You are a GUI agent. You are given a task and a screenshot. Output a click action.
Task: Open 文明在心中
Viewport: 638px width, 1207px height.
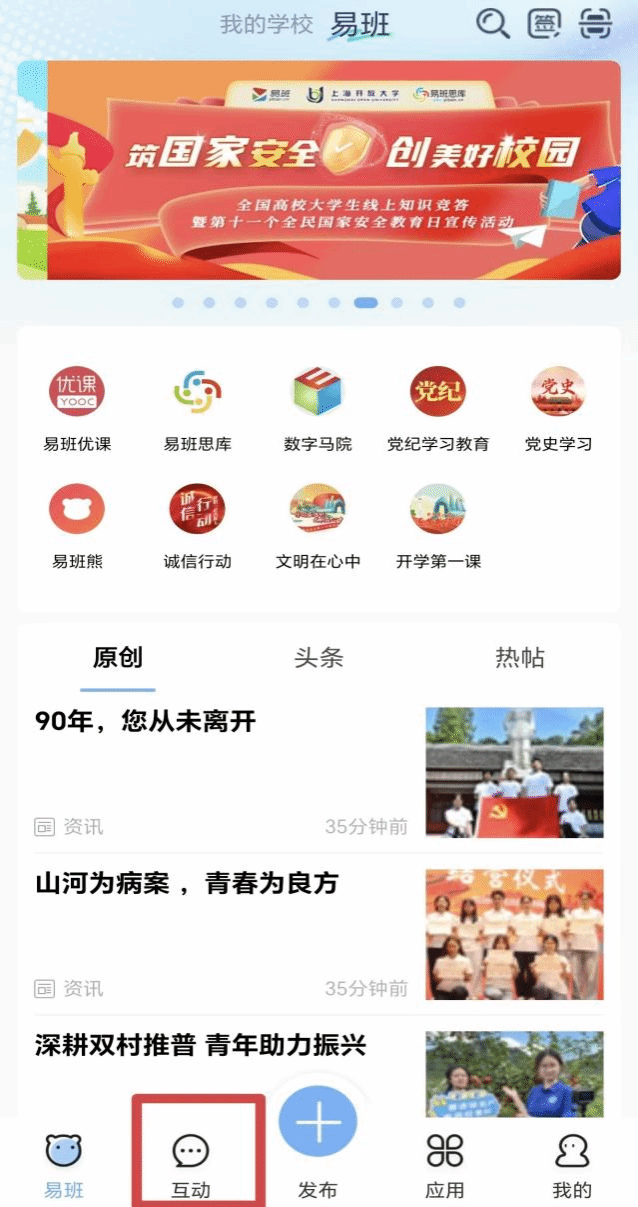(318, 527)
